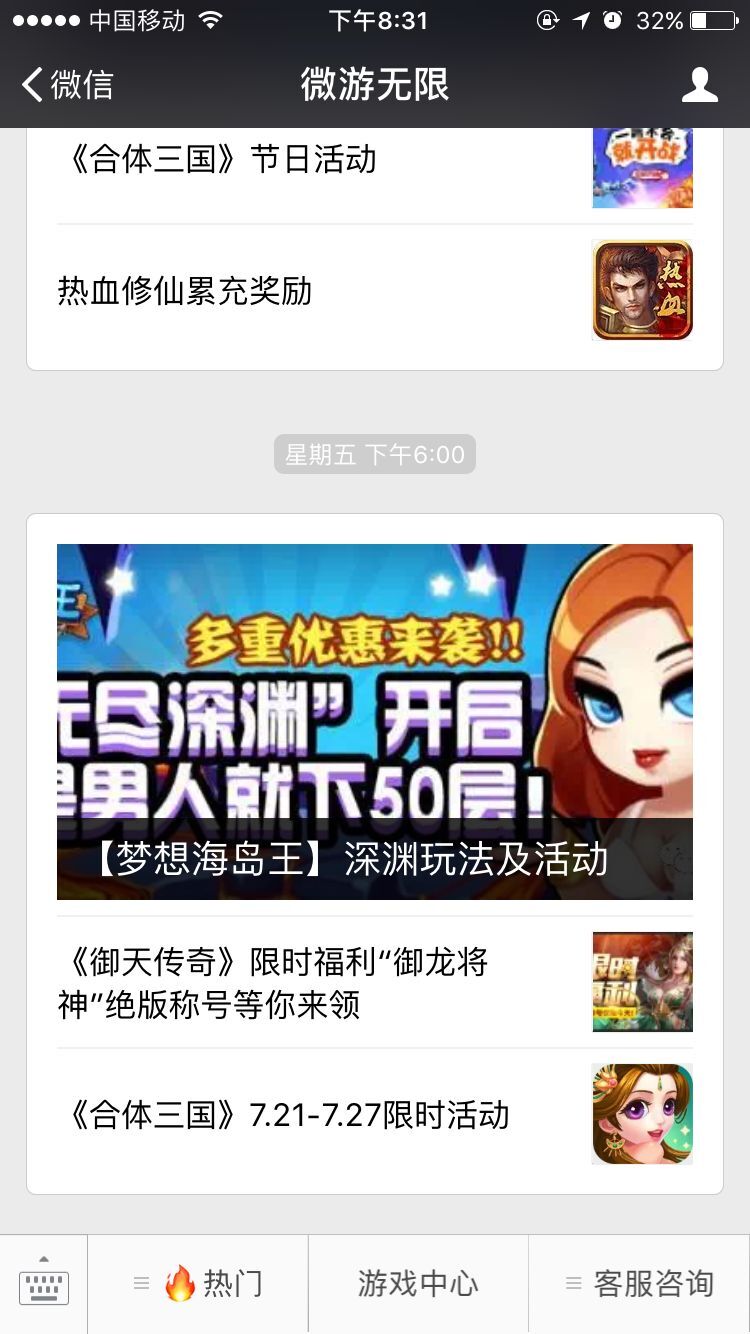Expand the 客服咨询 menu

coord(639,1284)
